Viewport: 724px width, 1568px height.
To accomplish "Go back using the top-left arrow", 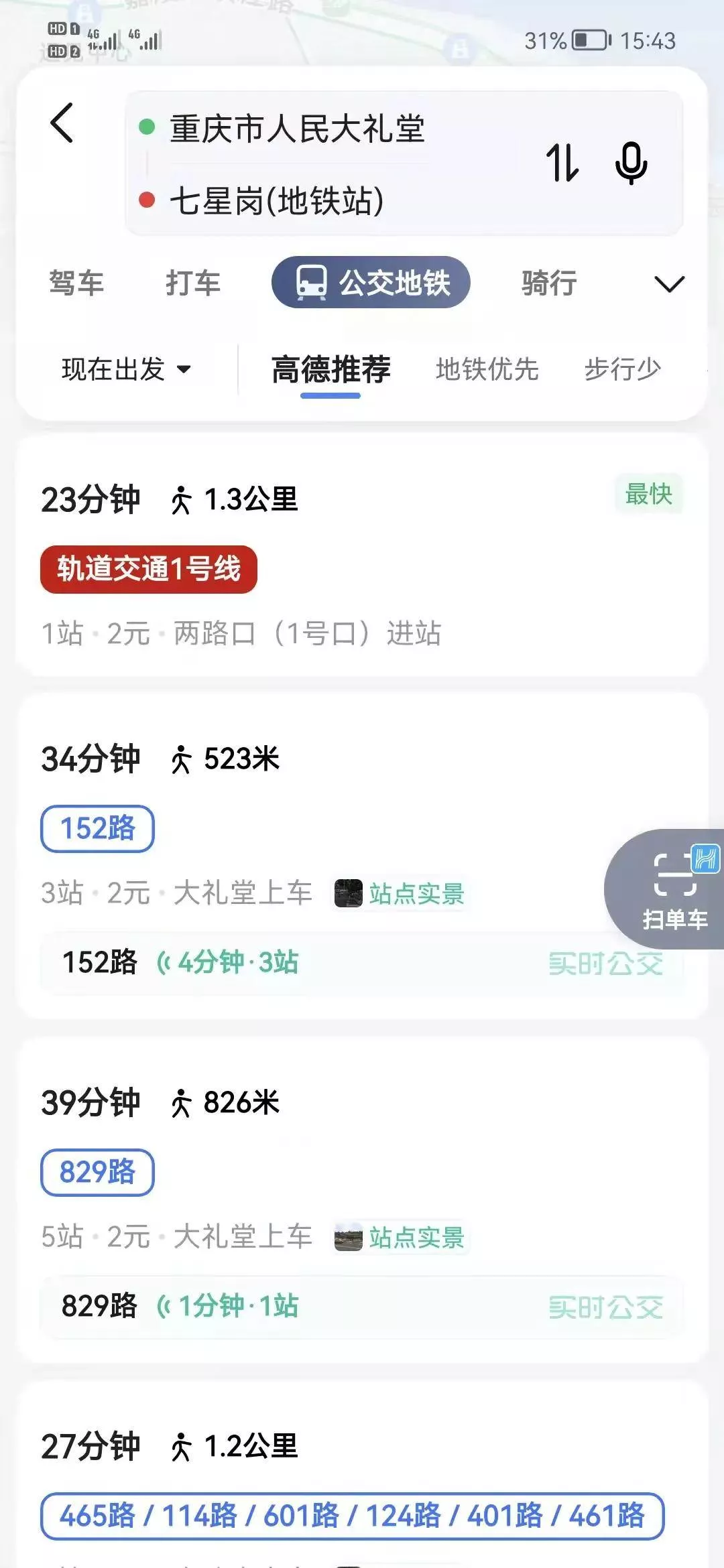I will tap(62, 123).
